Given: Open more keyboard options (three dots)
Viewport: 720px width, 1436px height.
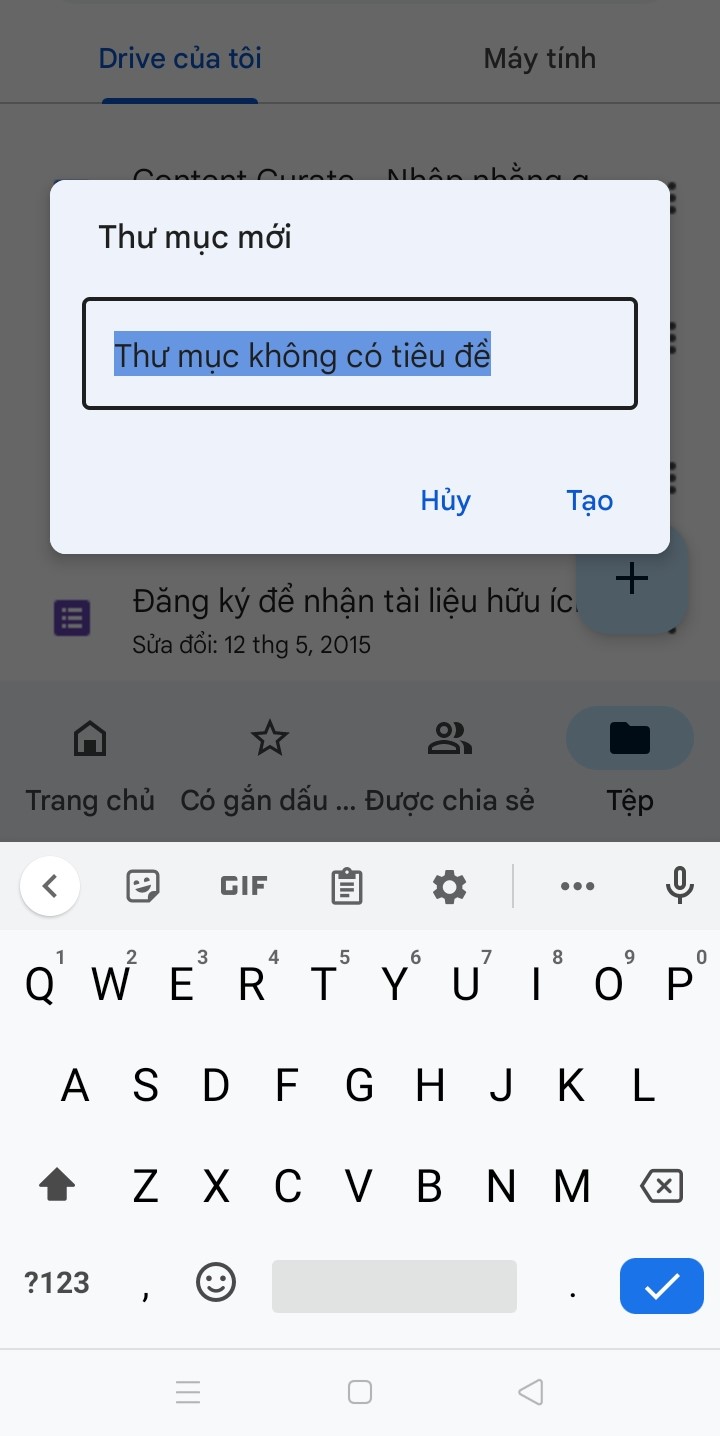Looking at the screenshot, I should pos(578,886).
